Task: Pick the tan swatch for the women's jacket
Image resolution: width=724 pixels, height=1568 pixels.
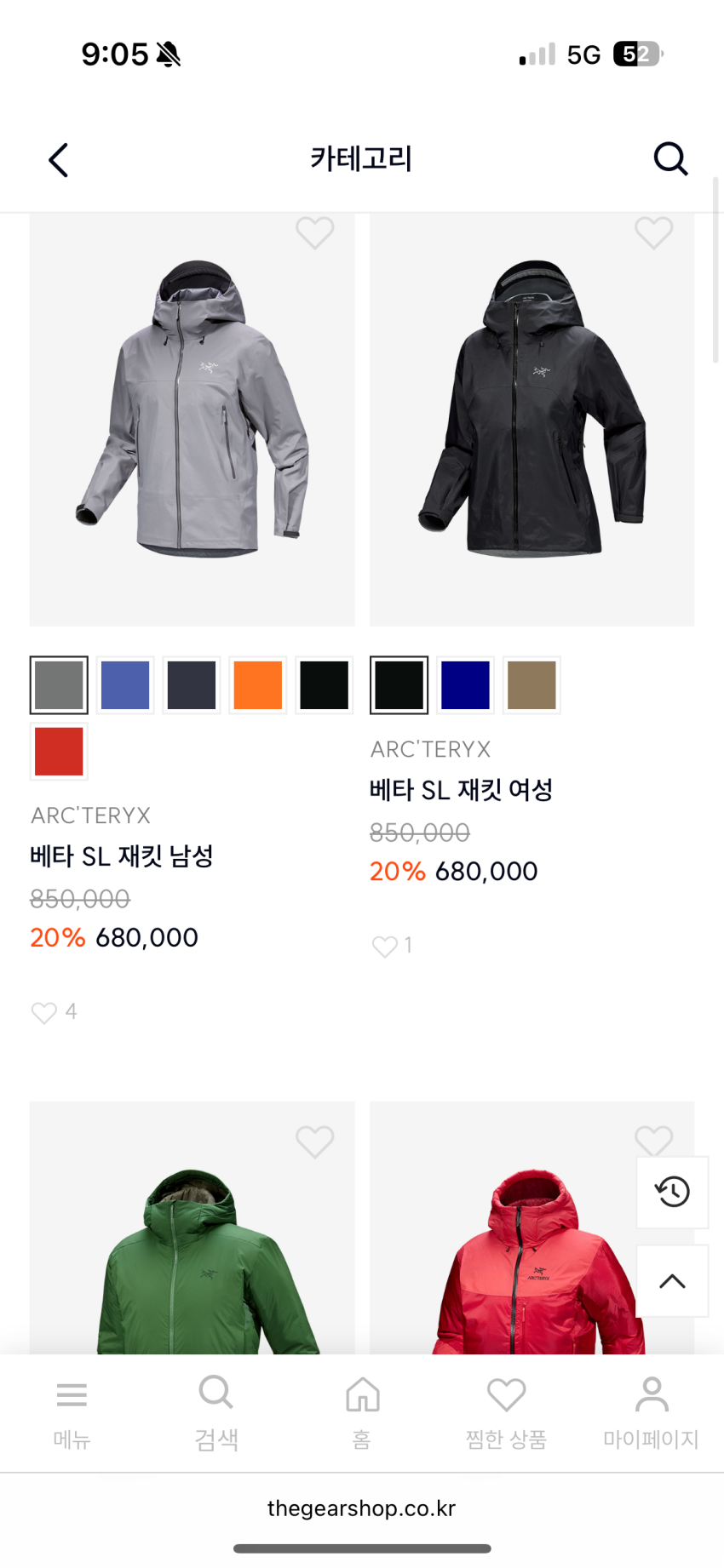Action: pyautogui.click(x=532, y=684)
